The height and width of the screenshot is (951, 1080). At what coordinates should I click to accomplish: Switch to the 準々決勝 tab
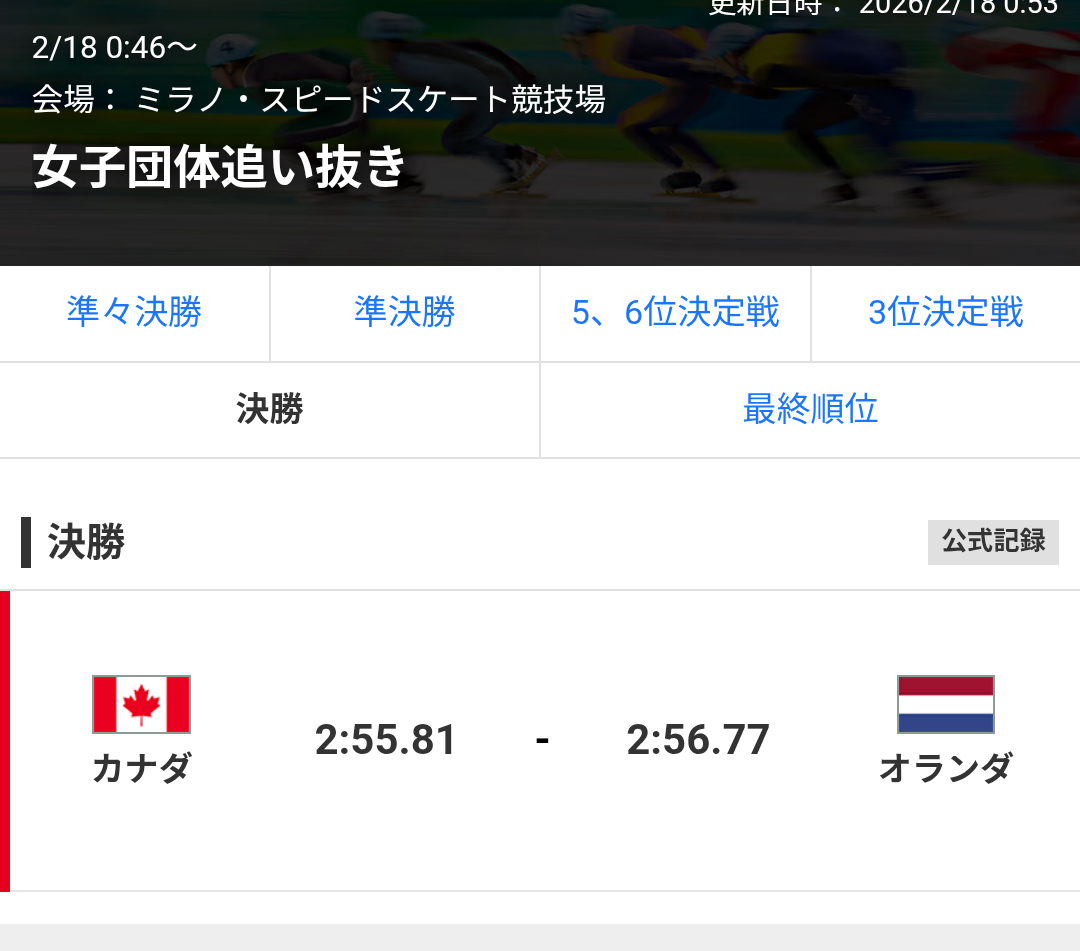[135, 313]
